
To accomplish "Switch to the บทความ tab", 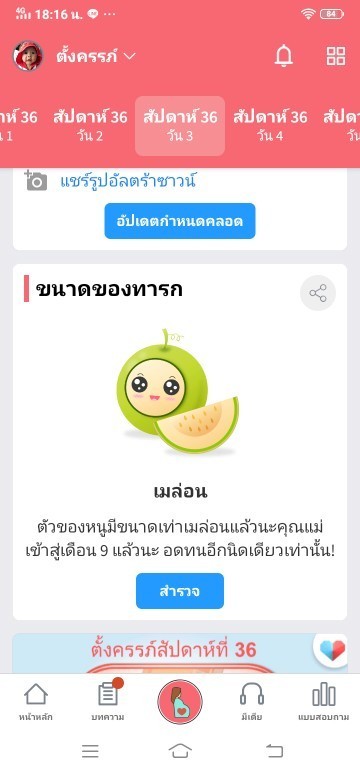I will tap(108, 701).
